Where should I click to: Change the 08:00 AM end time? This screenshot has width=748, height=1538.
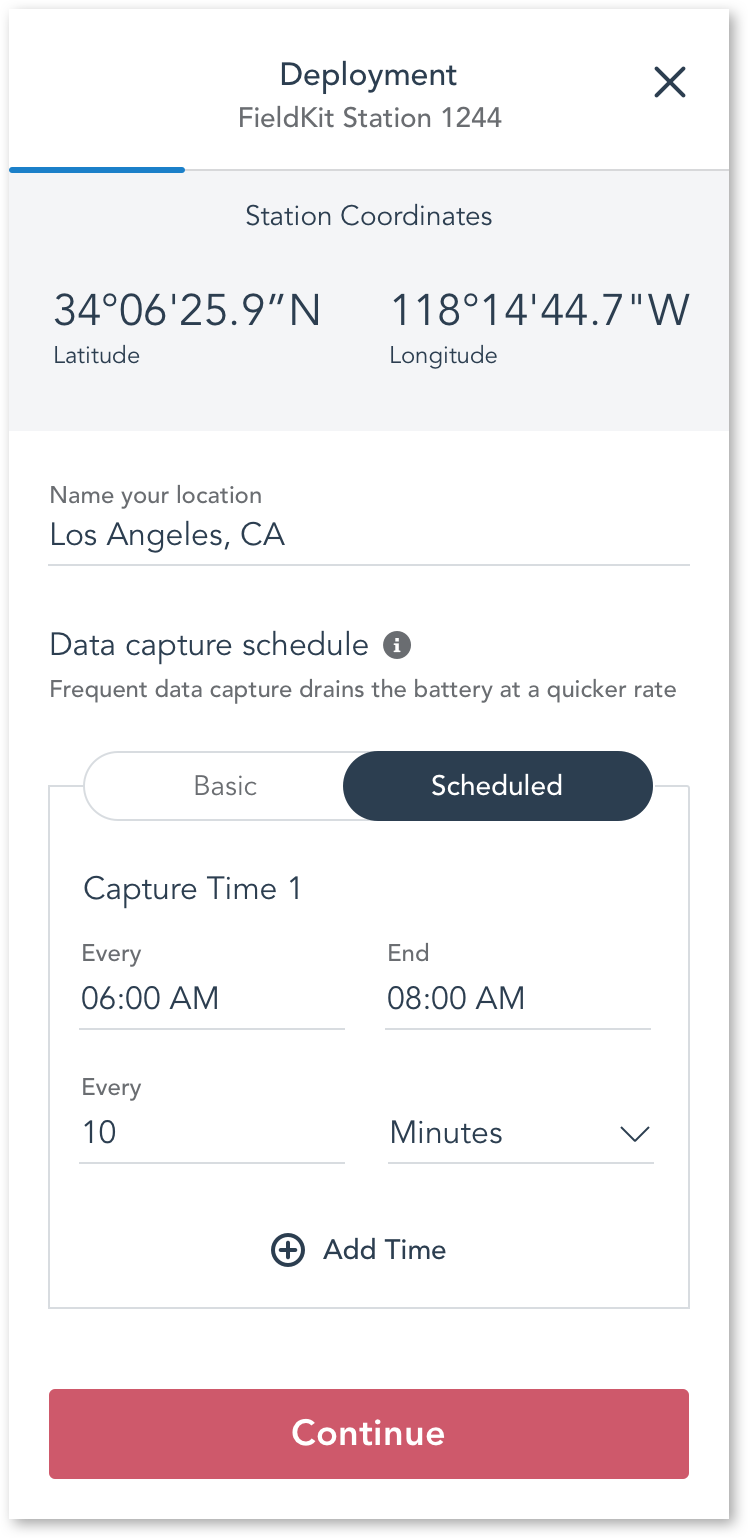point(518,999)
